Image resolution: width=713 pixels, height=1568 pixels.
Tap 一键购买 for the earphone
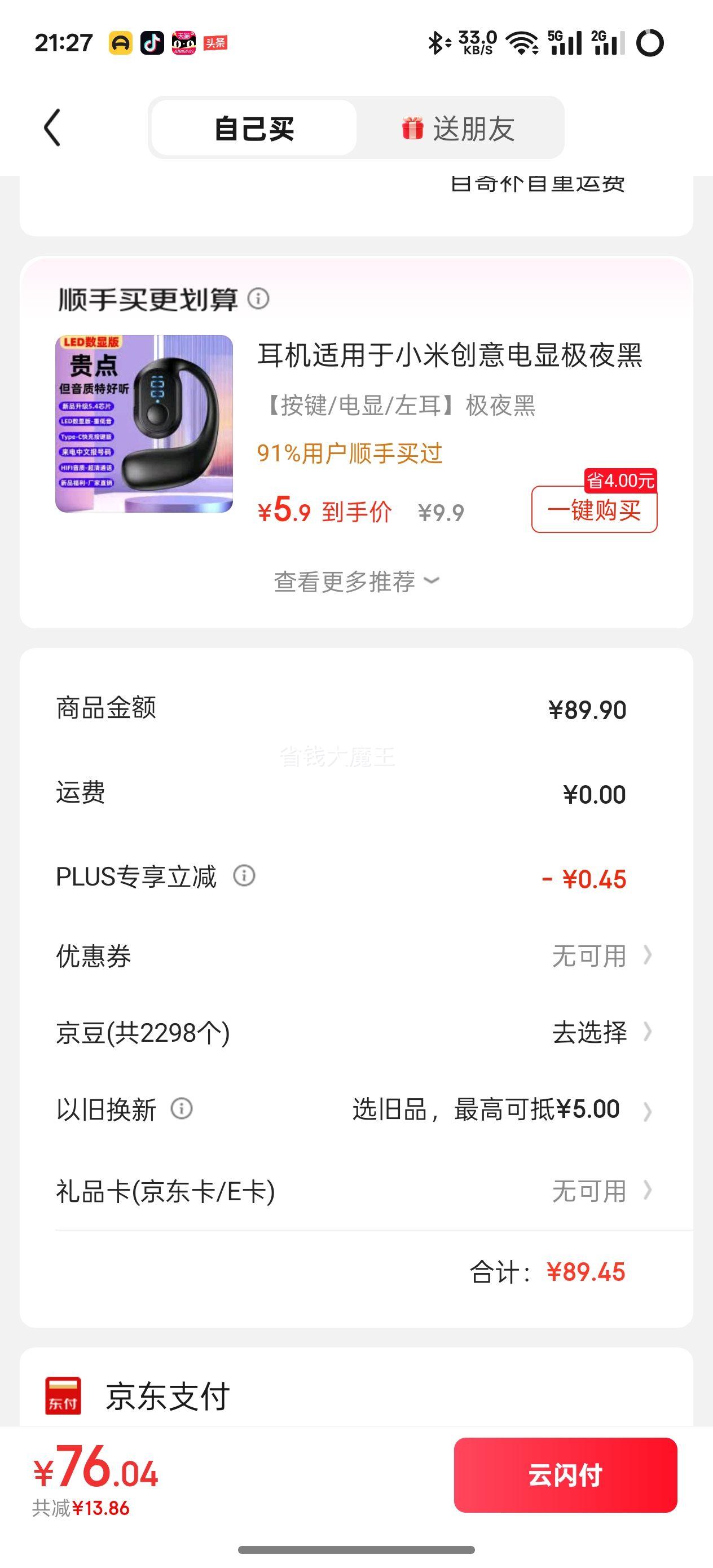[595, 509]
